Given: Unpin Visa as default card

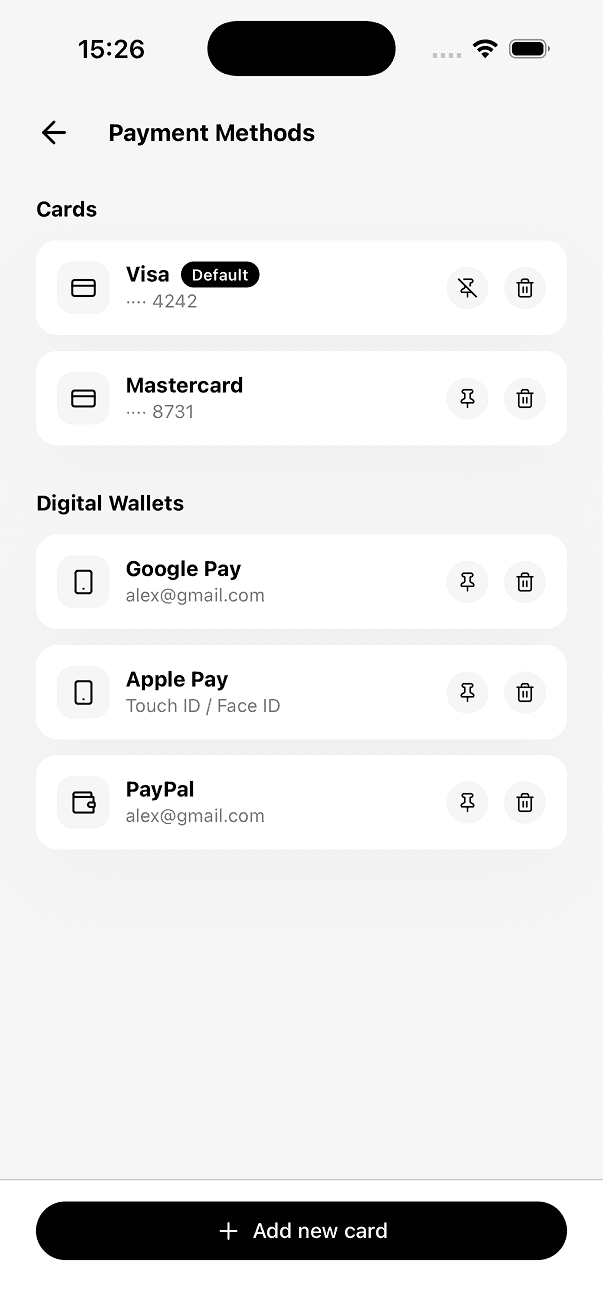Looking at the screenshot, I should 467,288.
